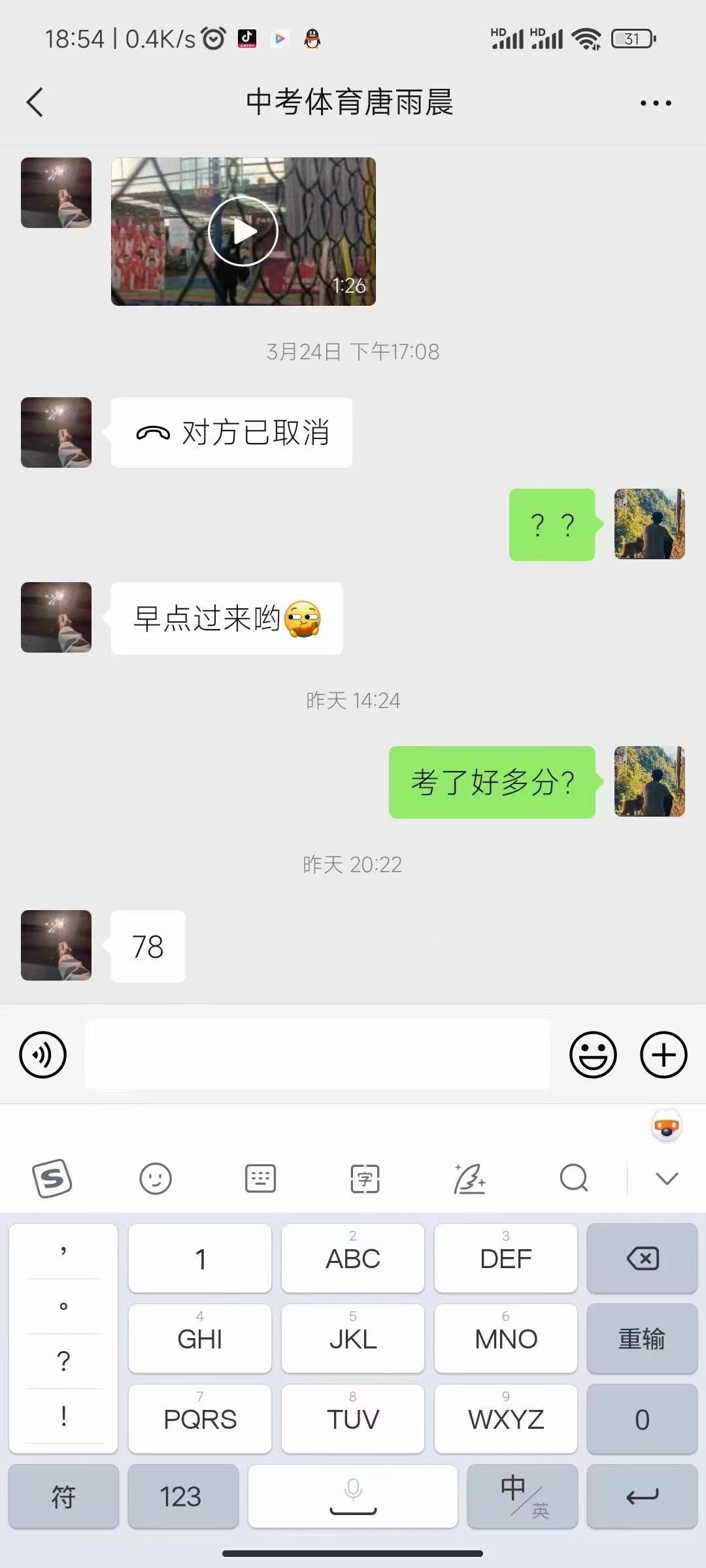This screenshot has width=706, height=1568.
Task: Tap the message text input field
Action: [316, 1053]
